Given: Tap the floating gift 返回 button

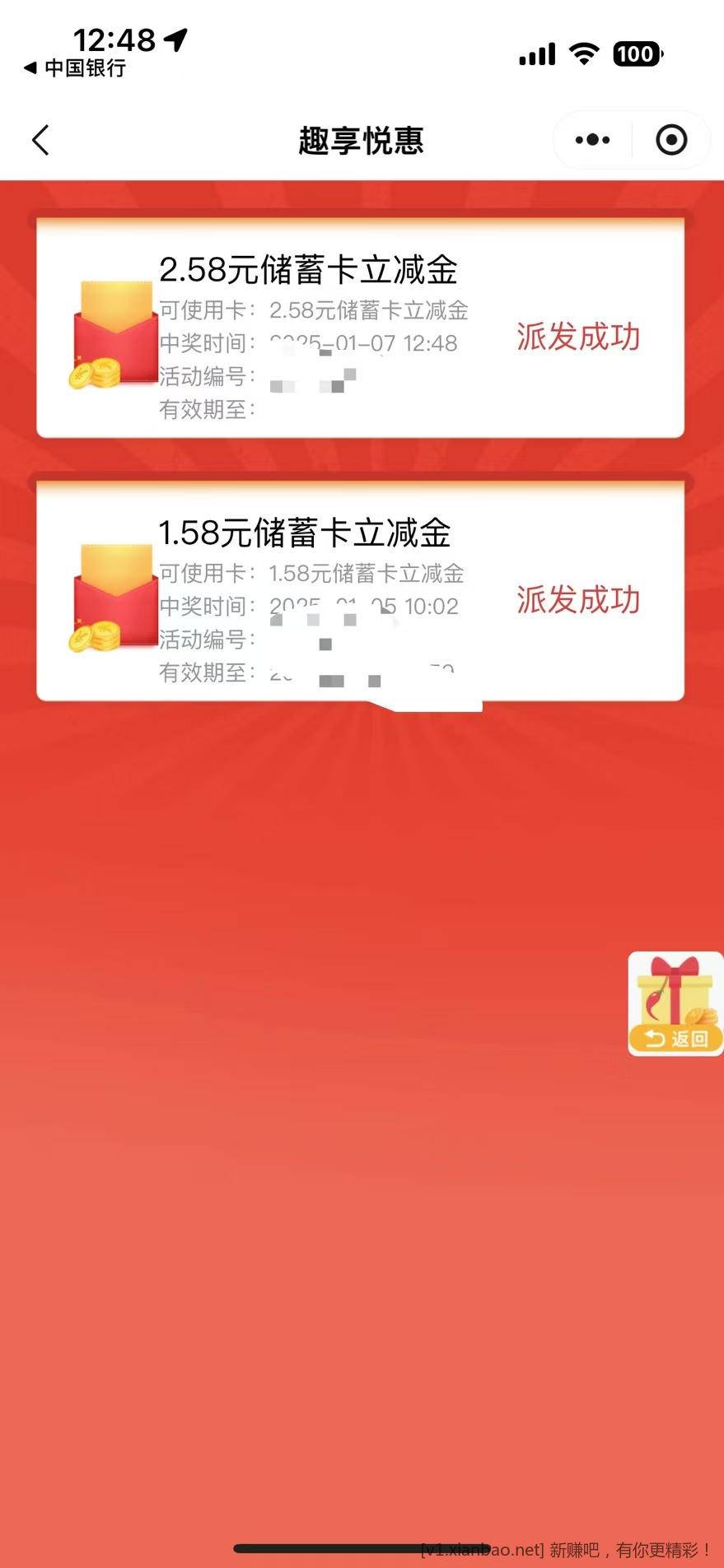Looking at the screenshot, I should tap(675, 1004).
